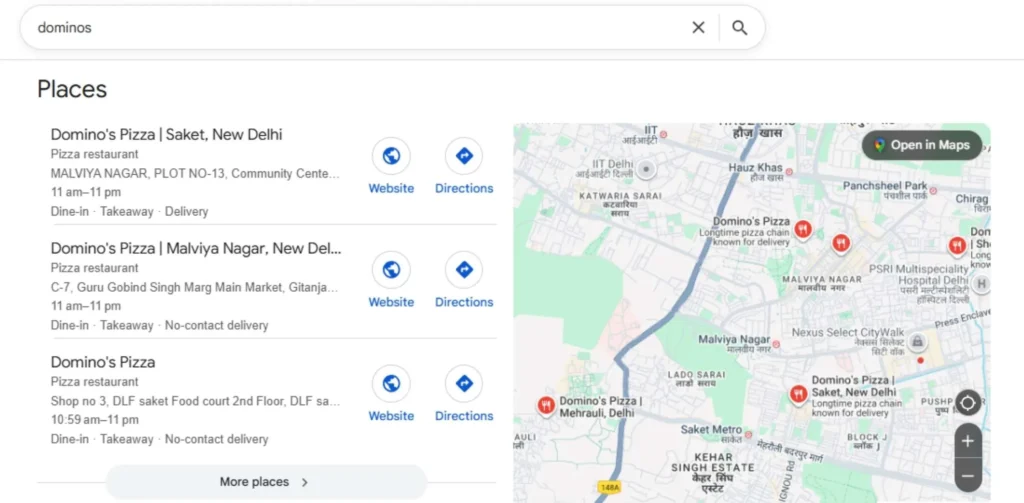Open Domino's Pizza DLF Saket Food court listing

pyautogui.click(x=103, y=362)
